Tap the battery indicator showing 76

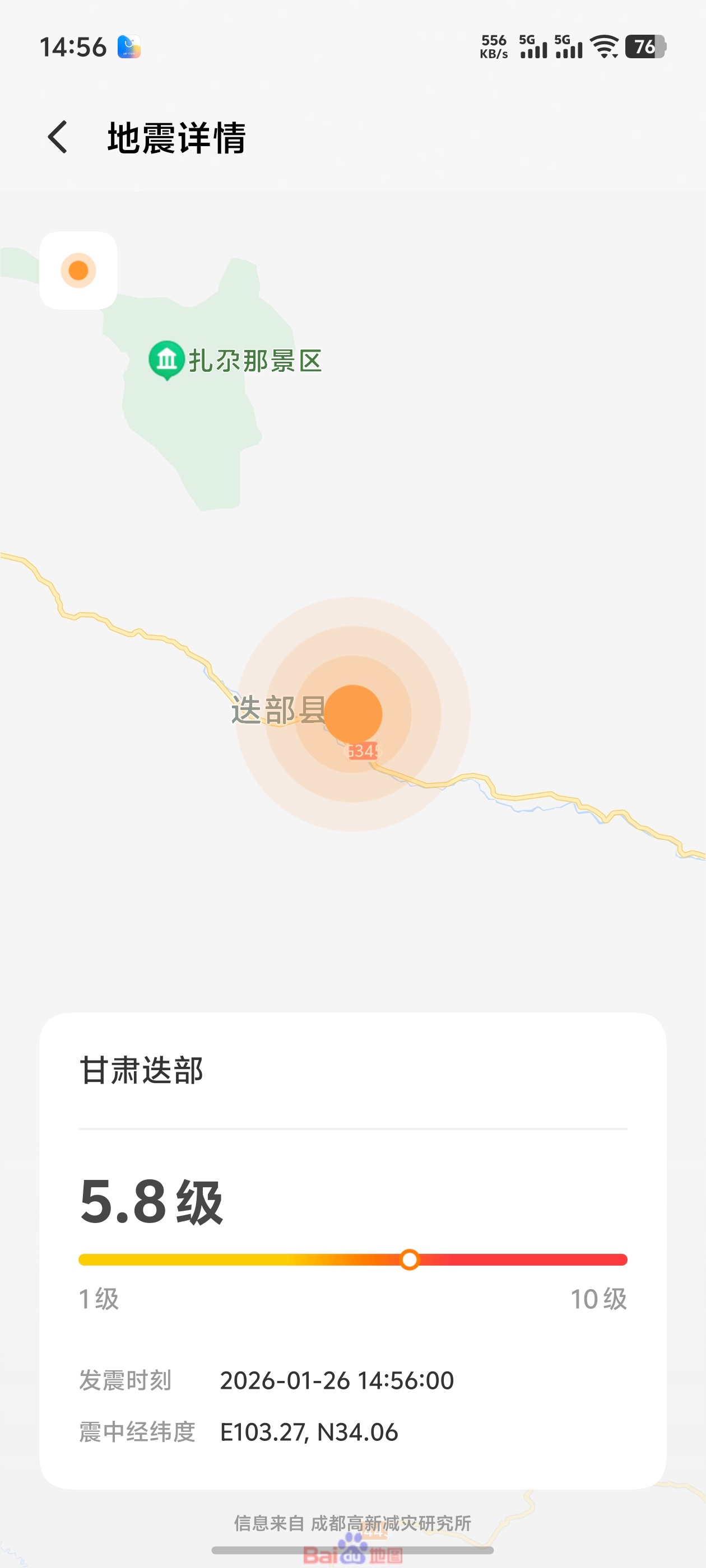click(x=645, y=46)
